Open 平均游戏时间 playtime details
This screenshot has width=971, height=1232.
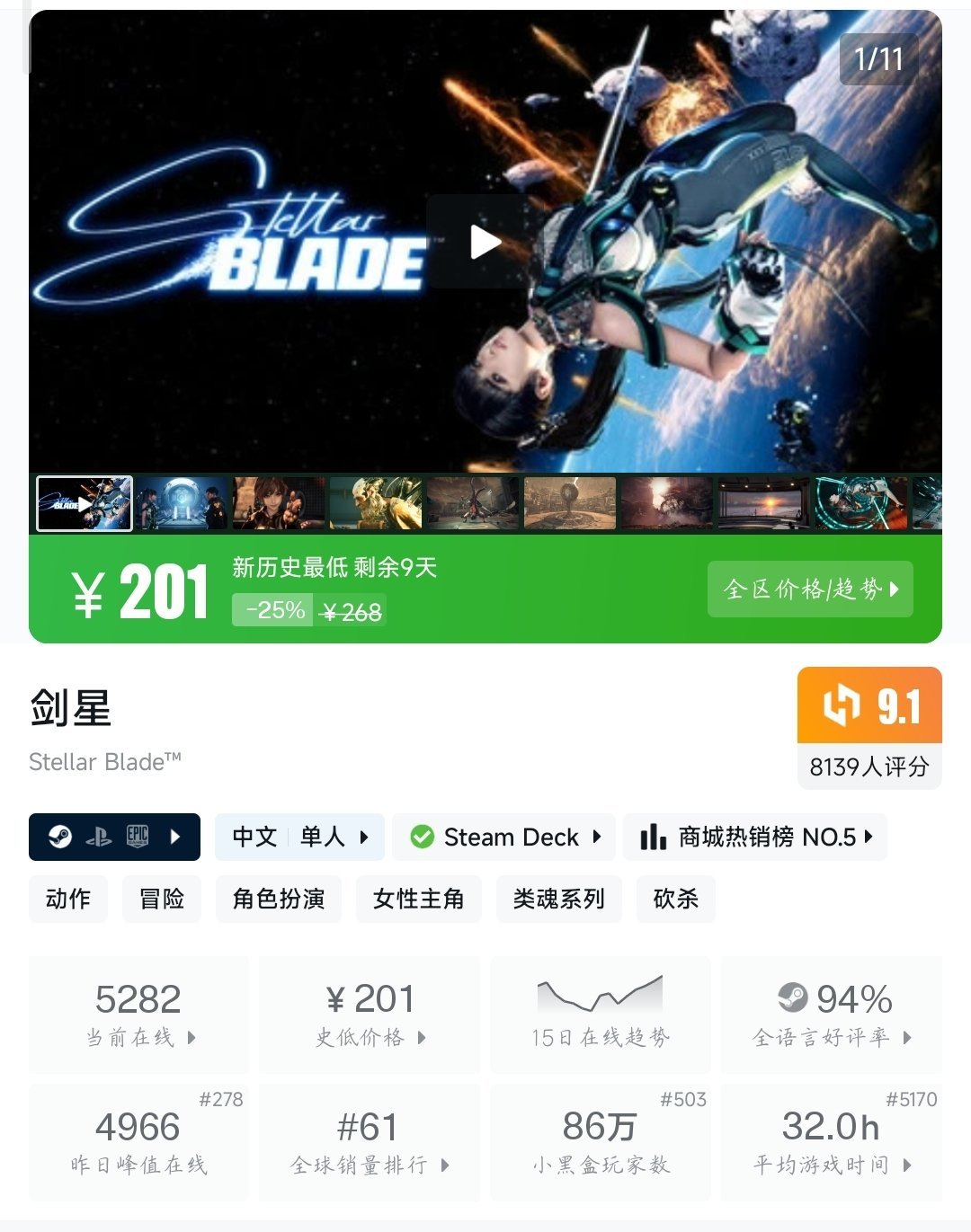(x=832, y=1143)
